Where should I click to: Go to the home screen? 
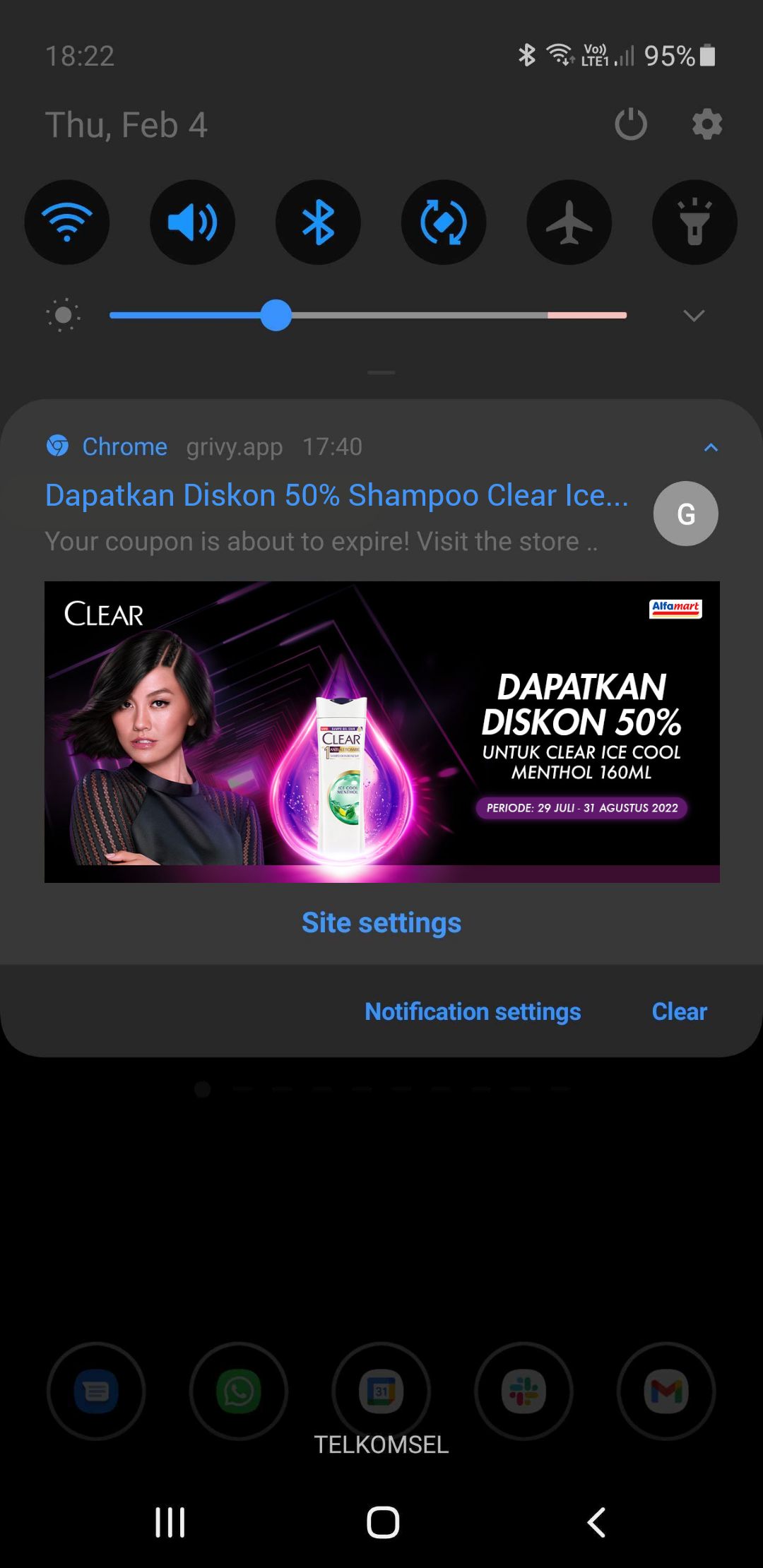click(x=382, y=1522)
